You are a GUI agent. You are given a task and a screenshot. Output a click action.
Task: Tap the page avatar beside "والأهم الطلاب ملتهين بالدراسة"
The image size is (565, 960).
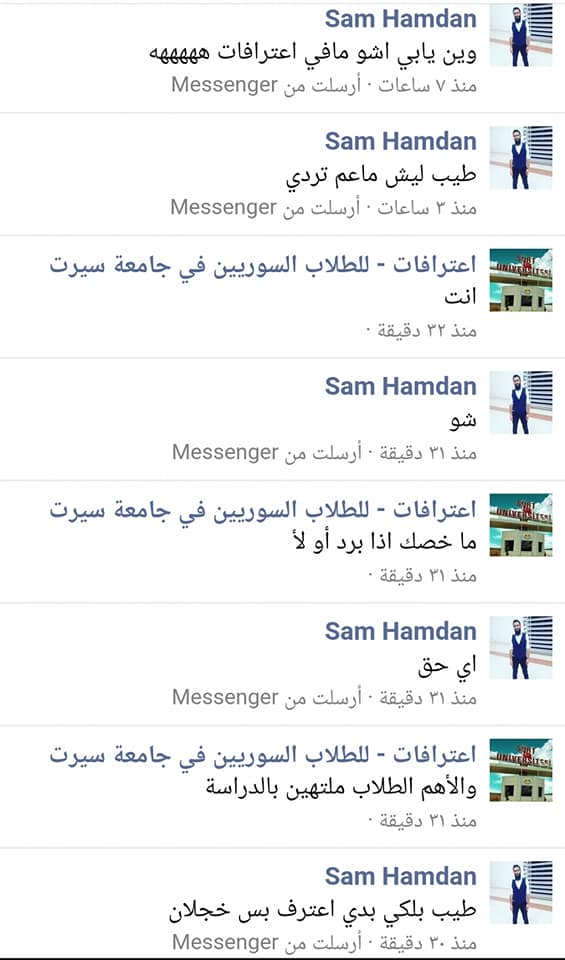point(521,770)
